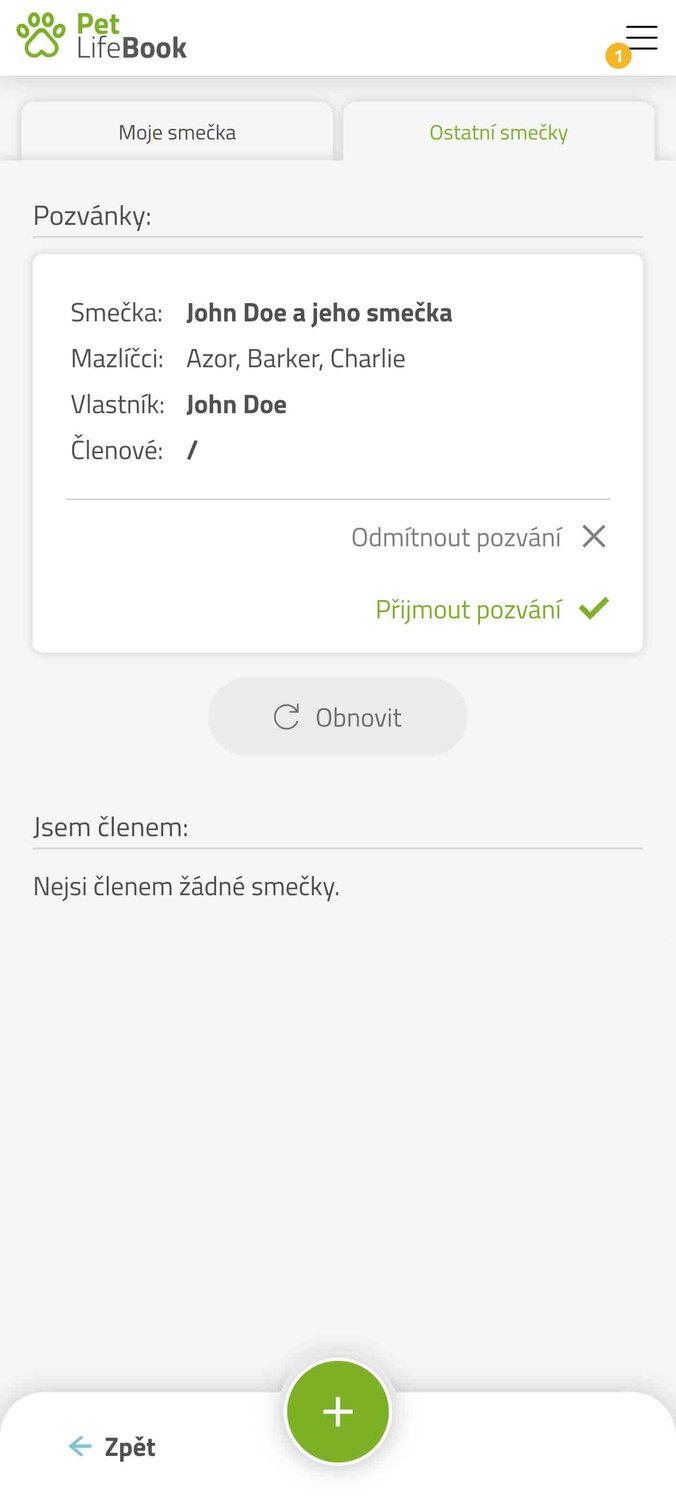676x1500 pixels.
Task: Switch to the Moje smečka tab
Action: click(x=177, y=131)
